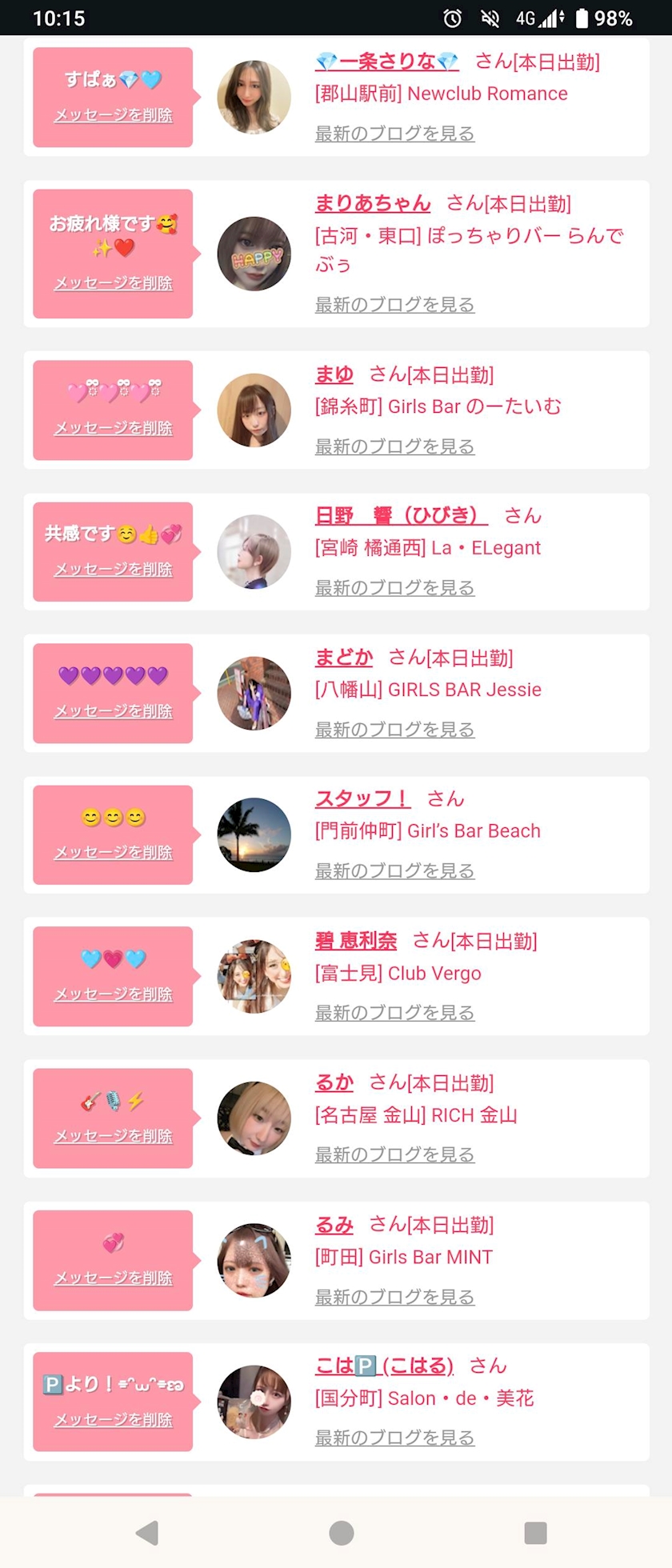The width and height of the screenshot is (672, 1568).
Task: View latest blog from GIRLS BAR Jessie's まどか
Action: click(x=394, y=730)
